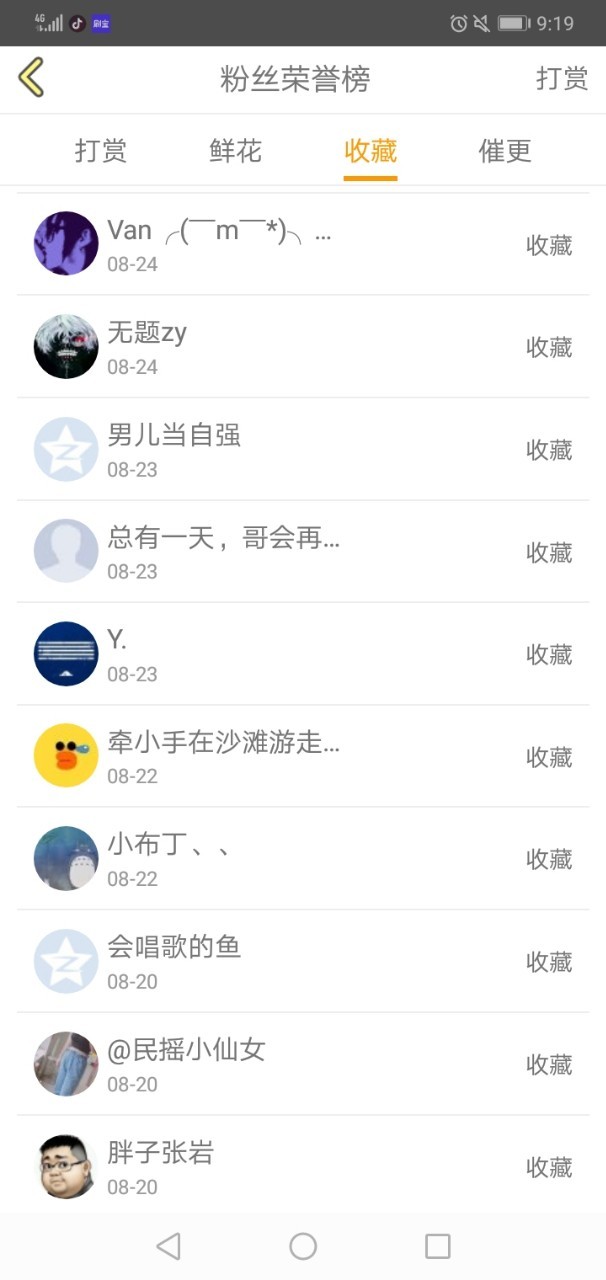This screenshot has width=606, height=1280.
Task: Open the 牵小手在沙滩游走 row
Action: pos(300,757)
